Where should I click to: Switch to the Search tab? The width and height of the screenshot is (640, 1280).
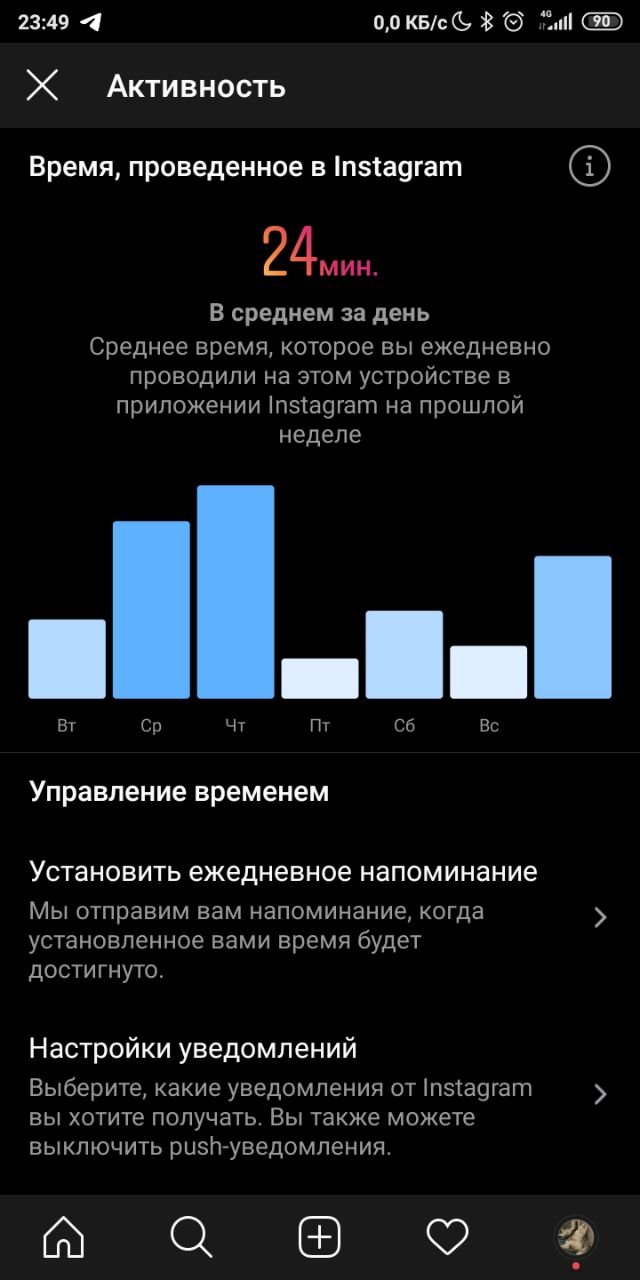tap(191, 1237)
